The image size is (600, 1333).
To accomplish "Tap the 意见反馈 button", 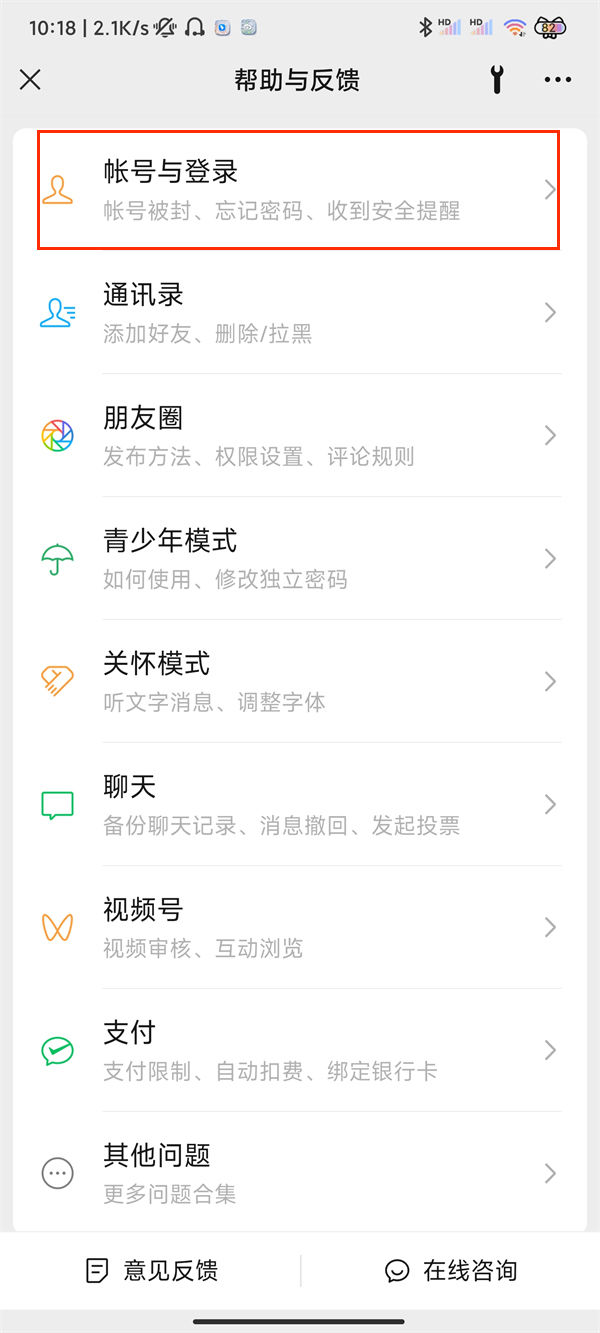I will tap(152, 1271).
